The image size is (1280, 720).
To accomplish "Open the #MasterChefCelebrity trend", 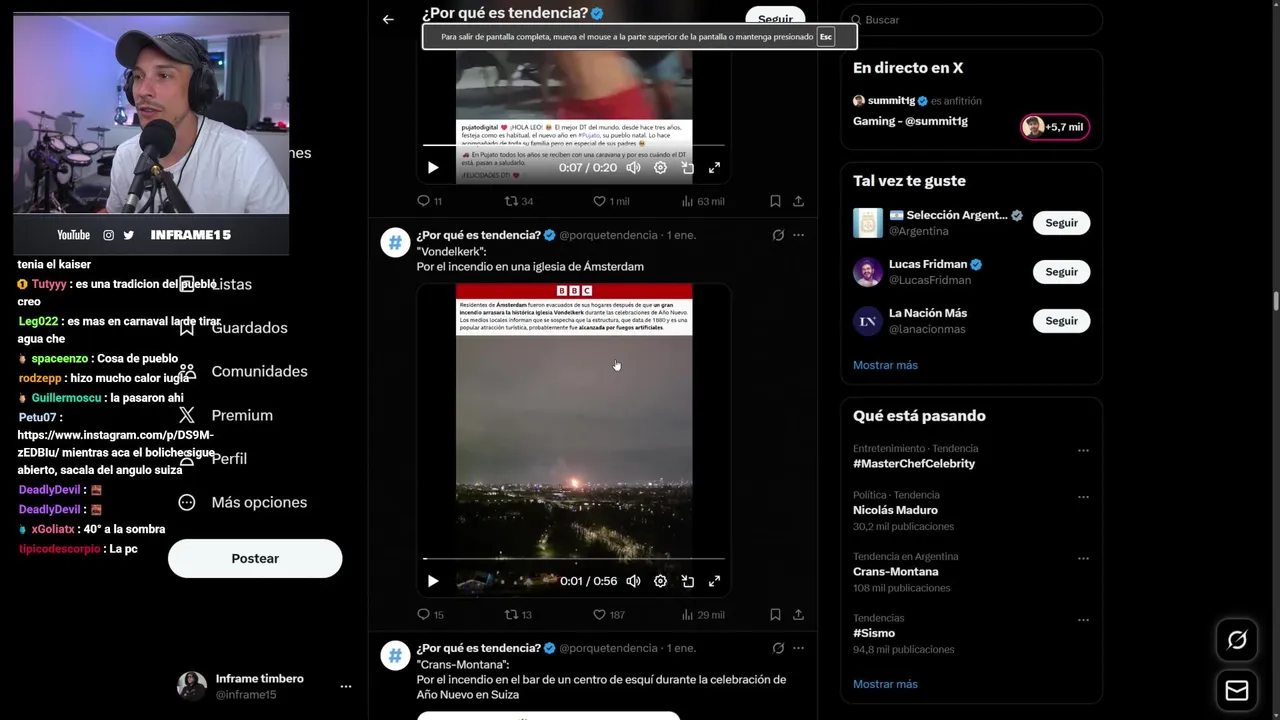I will click(x=913, y=464).
